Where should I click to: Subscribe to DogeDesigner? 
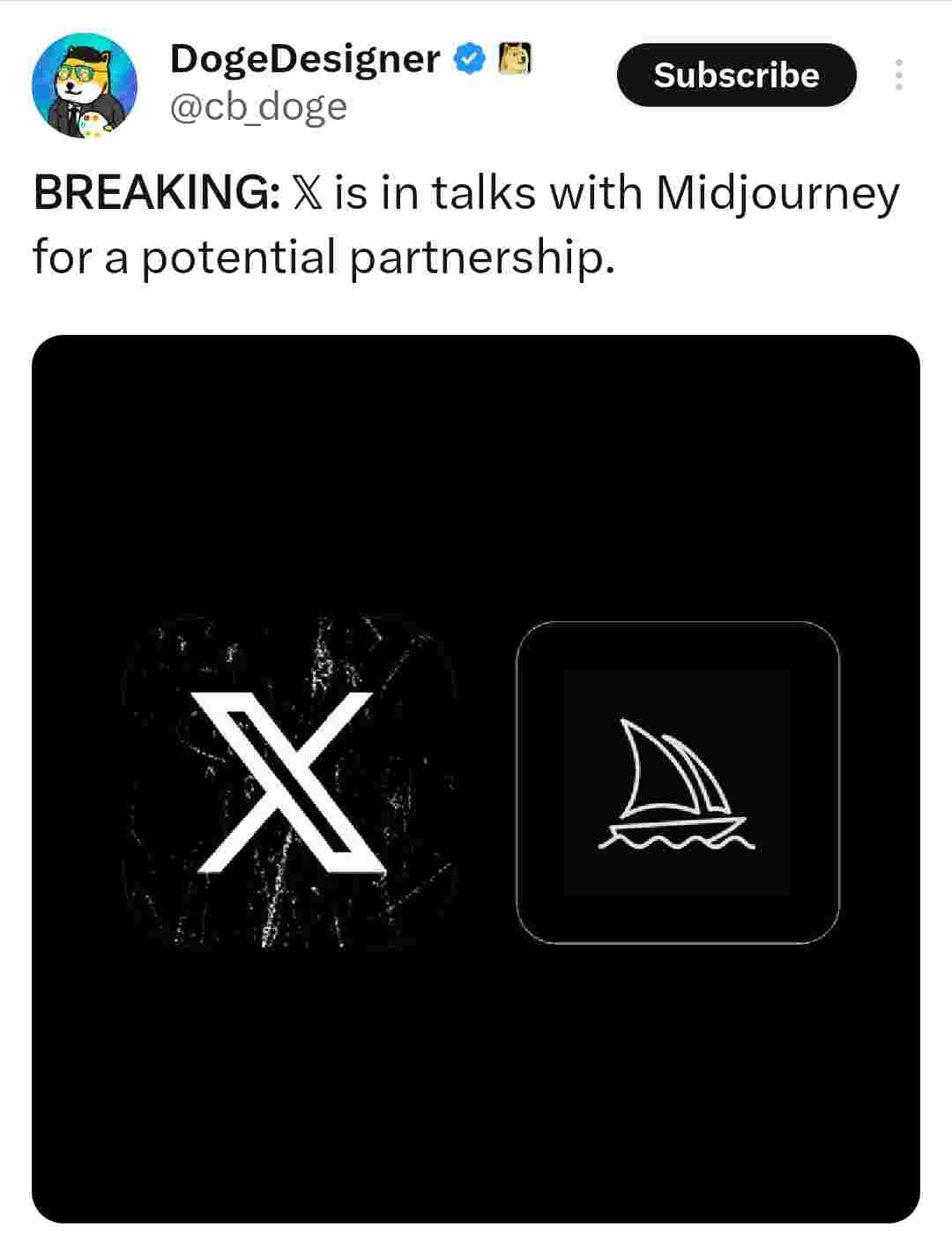tap(736, 75)
